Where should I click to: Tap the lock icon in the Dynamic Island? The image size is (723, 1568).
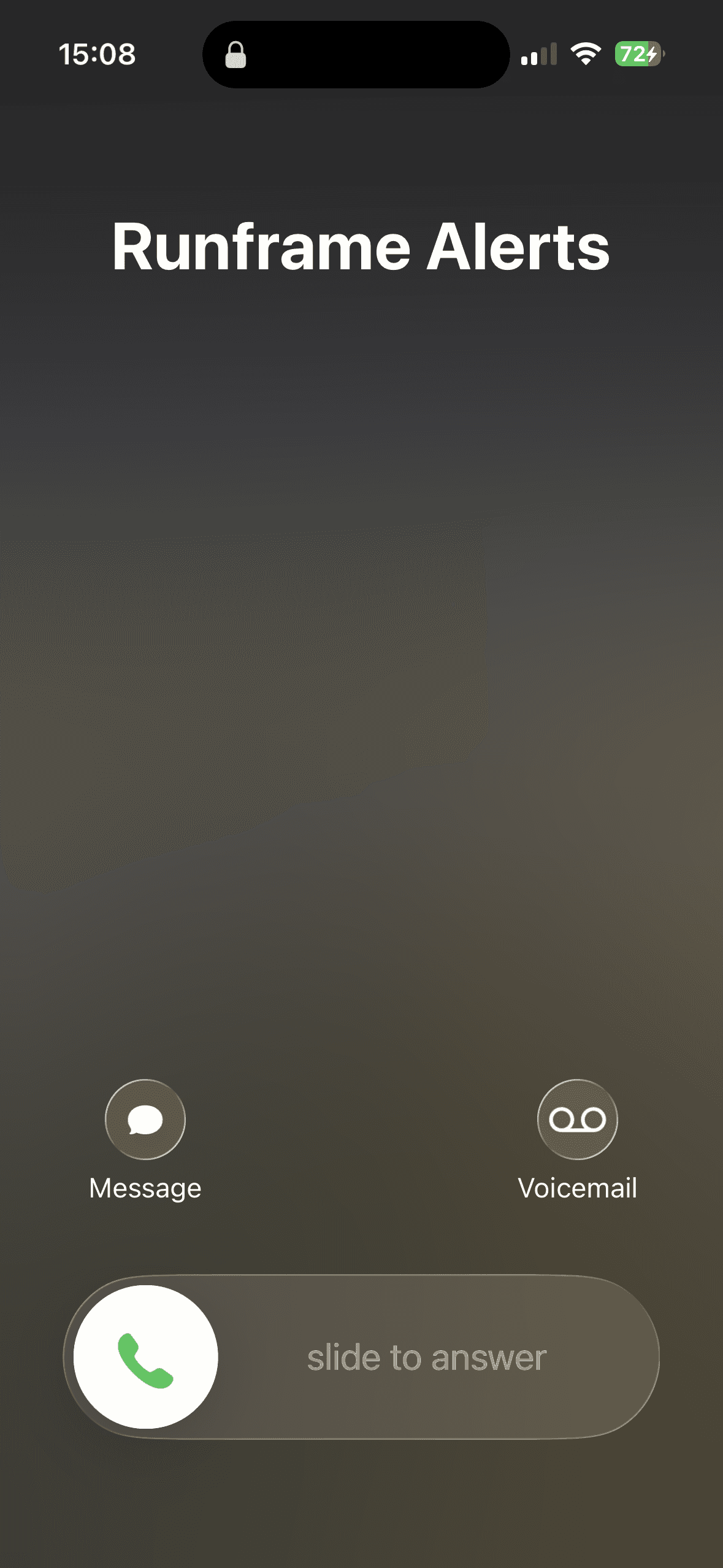pos(235,54)
